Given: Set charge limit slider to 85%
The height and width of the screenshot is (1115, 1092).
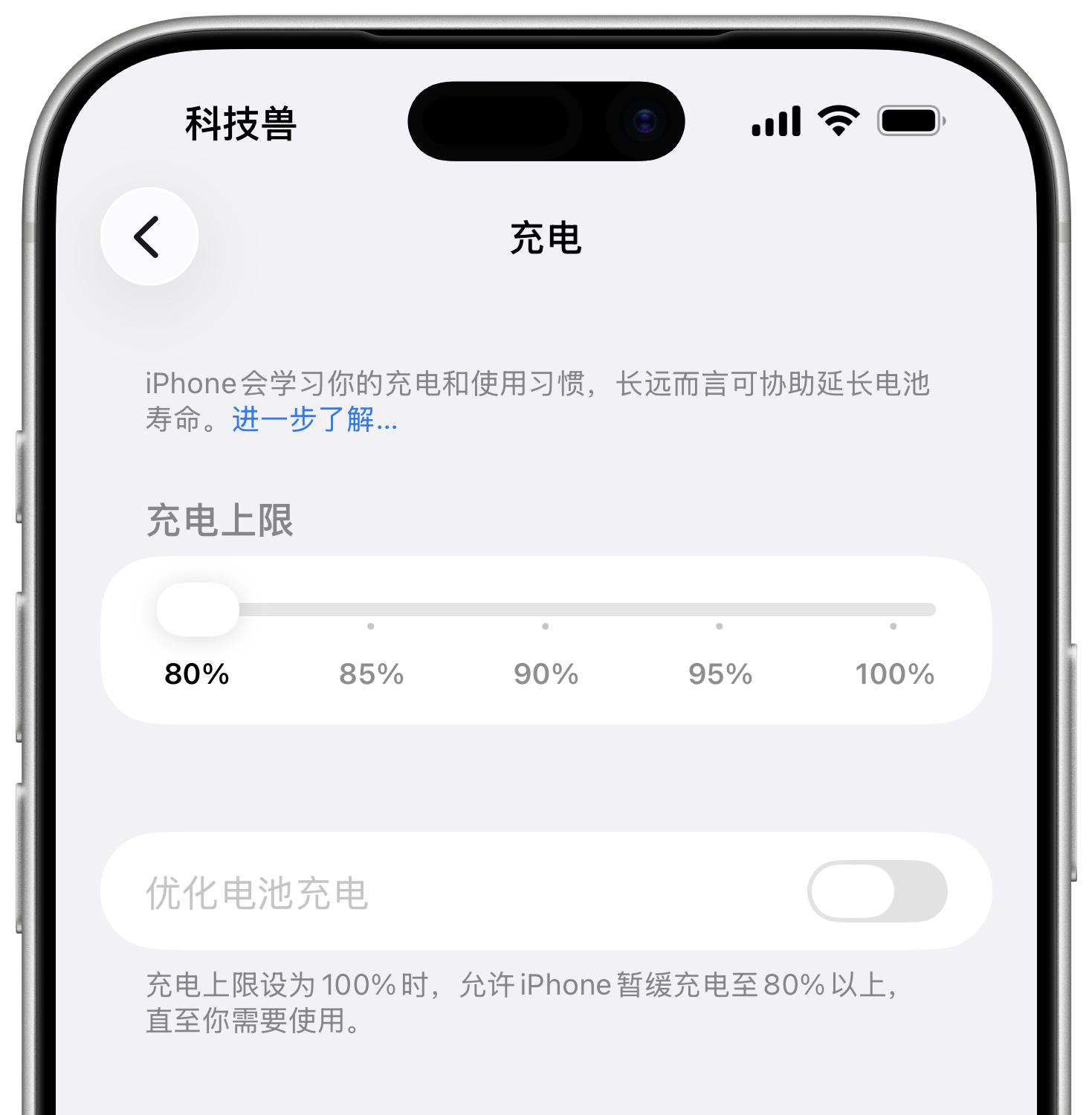Looking at the screenshot, I should click(370, 610).
